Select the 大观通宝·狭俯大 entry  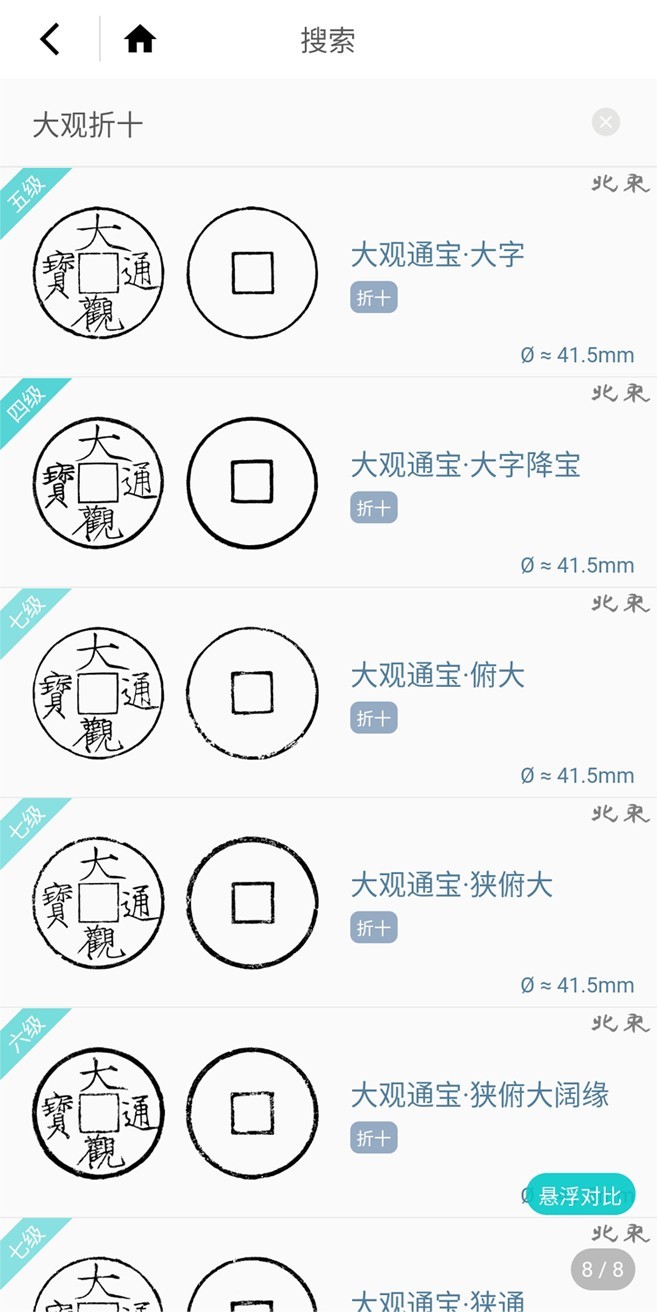(451, 885)
